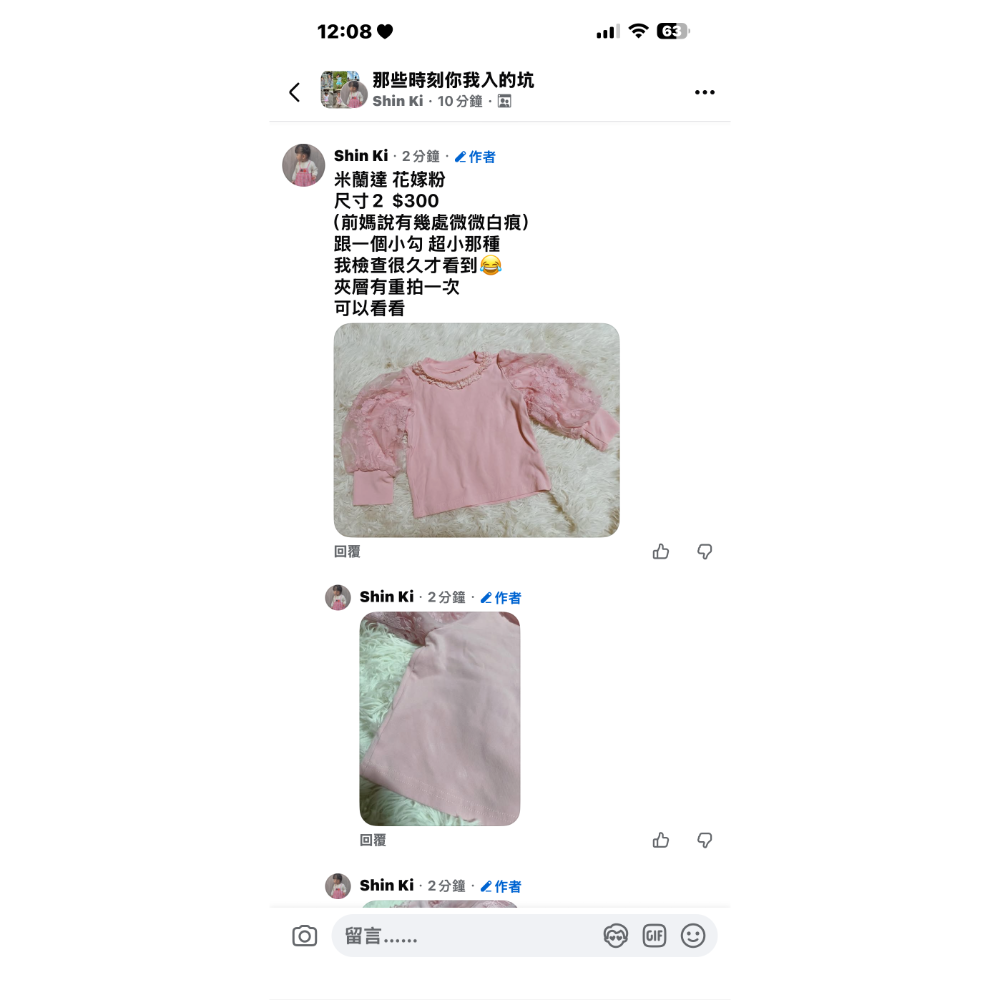
Task: View the close-up photo of the pink hem
Action: pos(440,718)
